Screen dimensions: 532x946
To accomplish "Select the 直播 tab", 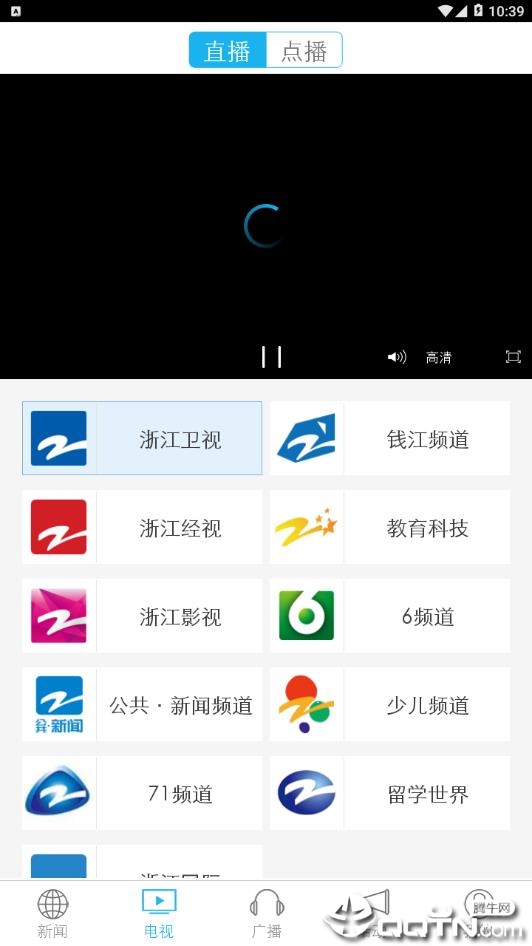I will click(x=227, y=50).
